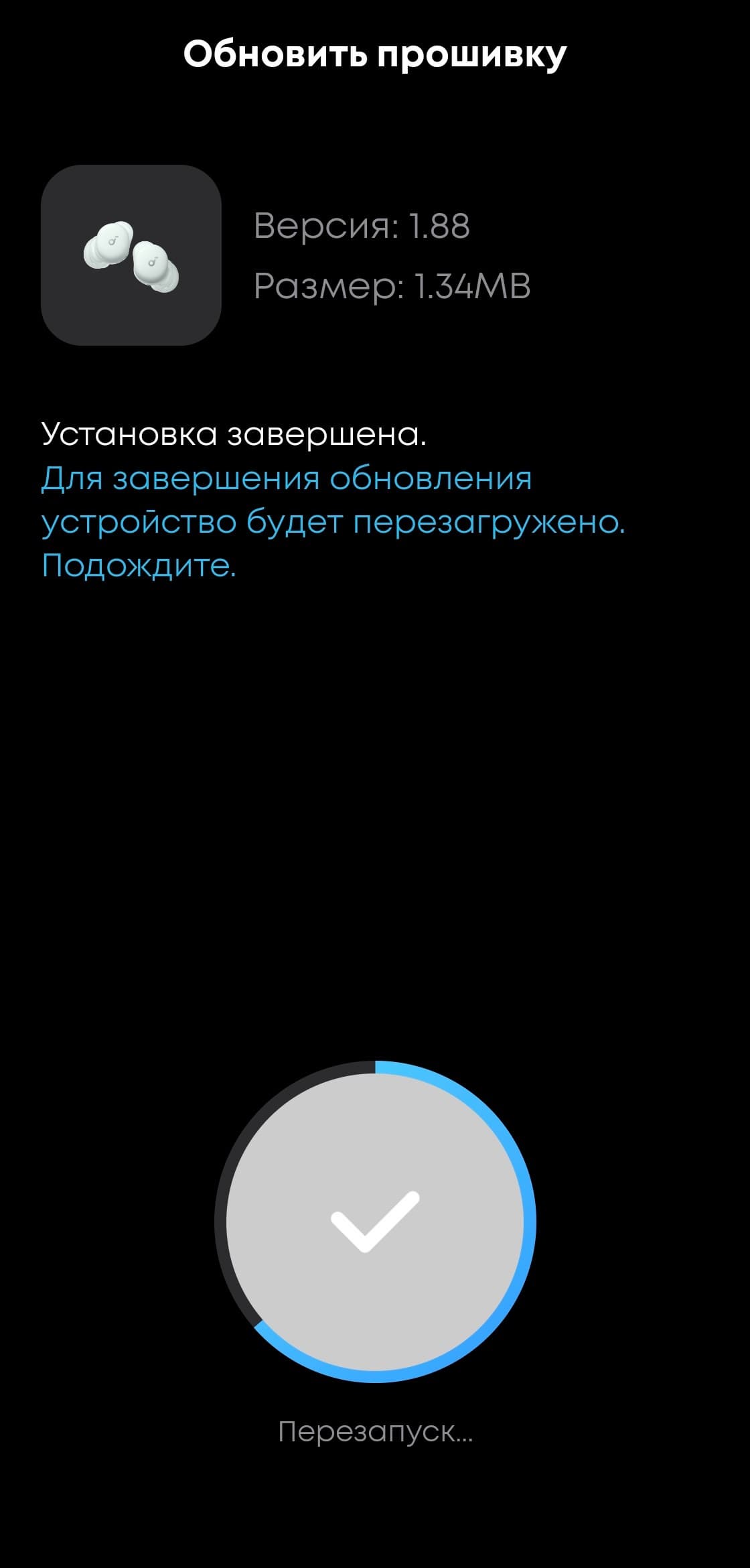
Task: Tap the round checkmark update button
Action: pos(375,1222)
